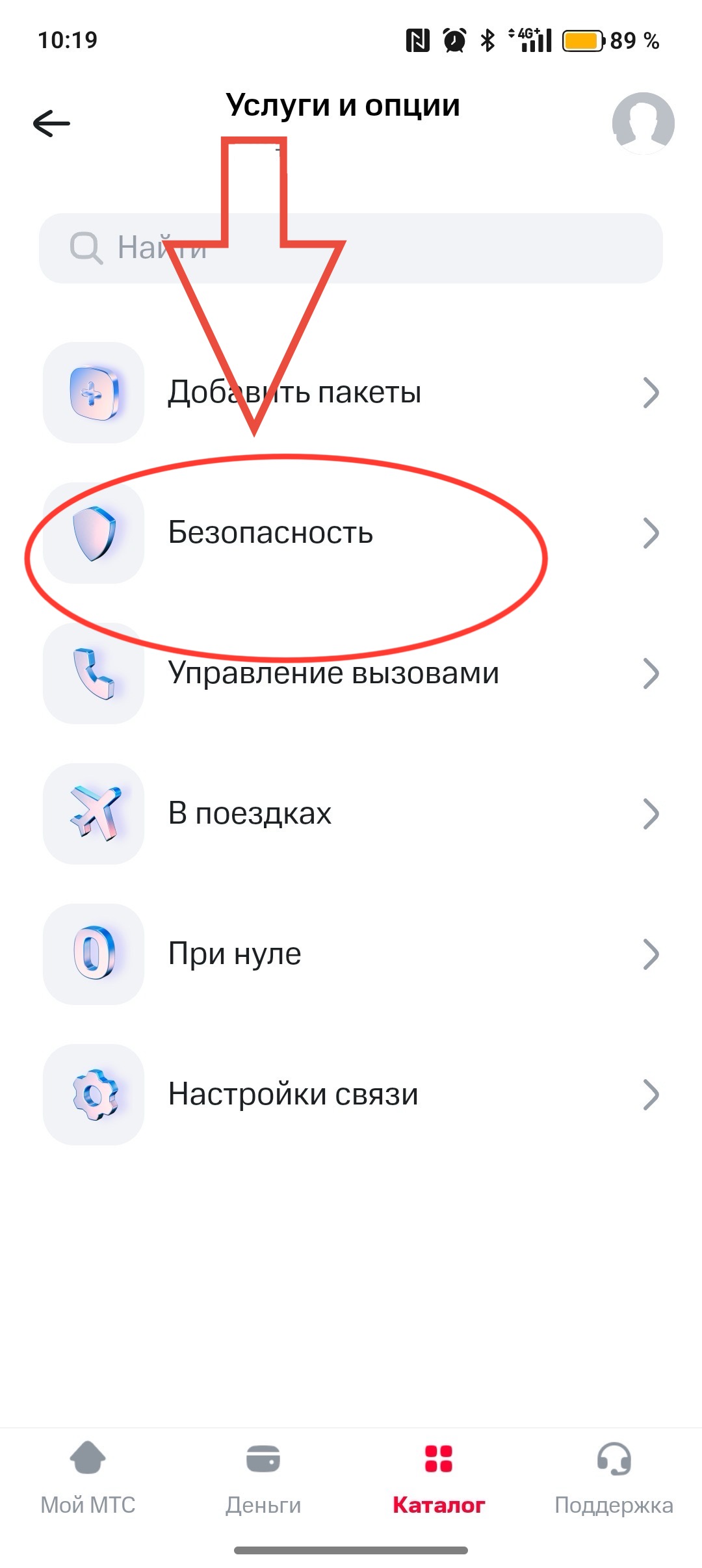702x1568 pixels.
Task: Open Добавить пакеты
Action: [351, 393]
